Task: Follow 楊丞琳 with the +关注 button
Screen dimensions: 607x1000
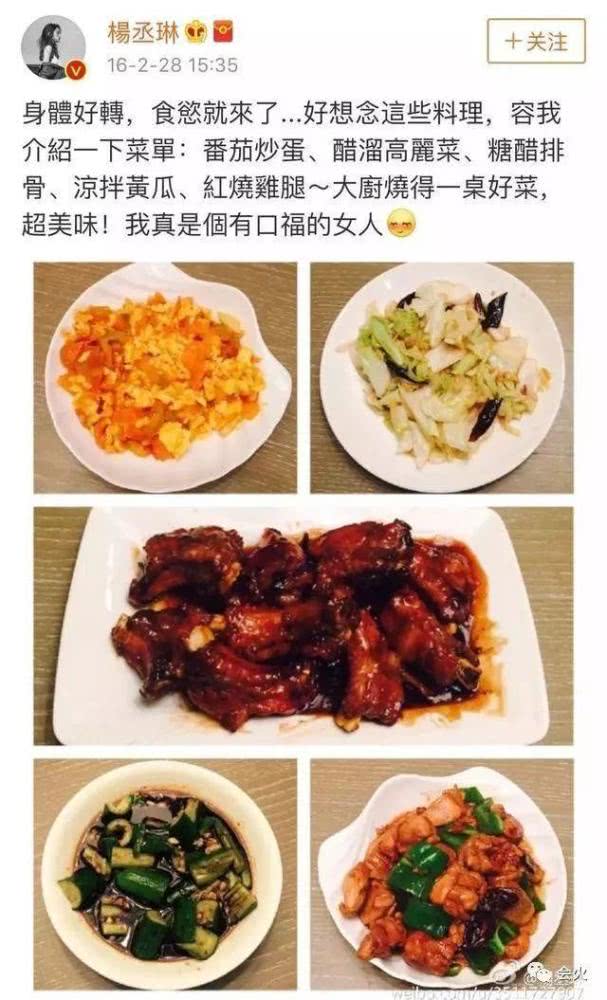Action: pyautogui.click(x=535, y=41)
